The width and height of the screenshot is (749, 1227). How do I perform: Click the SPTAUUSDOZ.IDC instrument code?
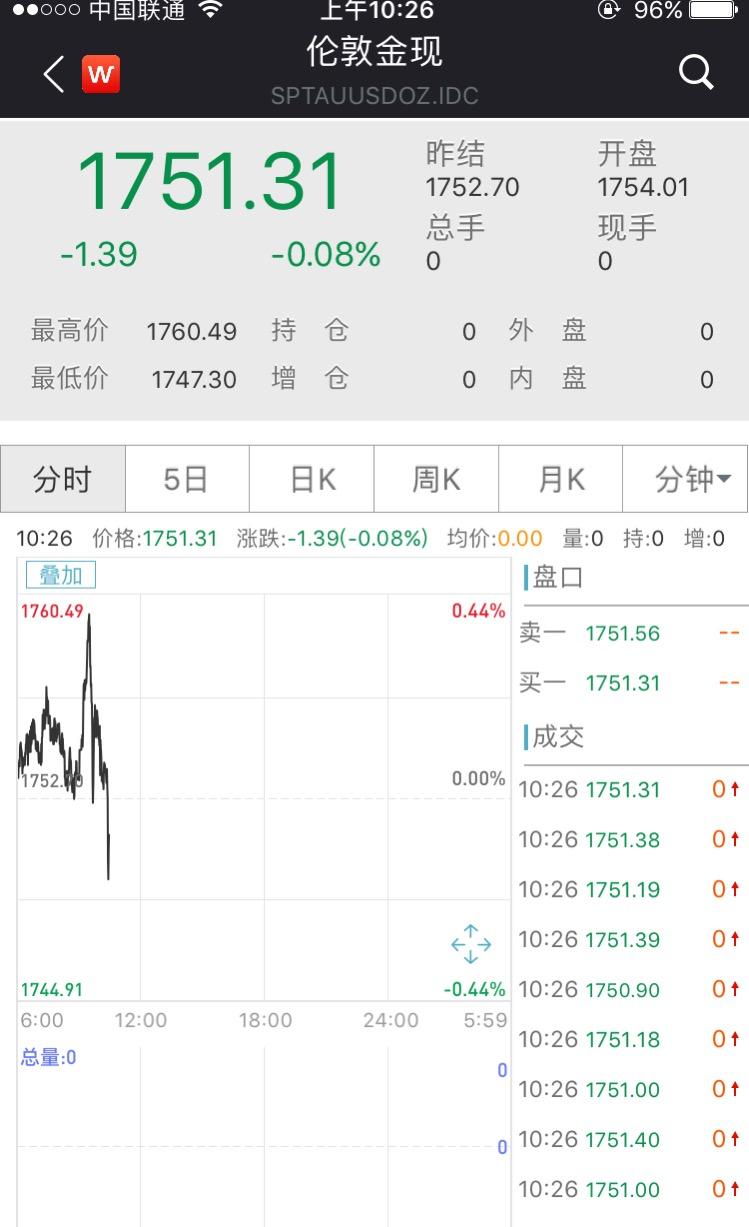pos(374,97)
